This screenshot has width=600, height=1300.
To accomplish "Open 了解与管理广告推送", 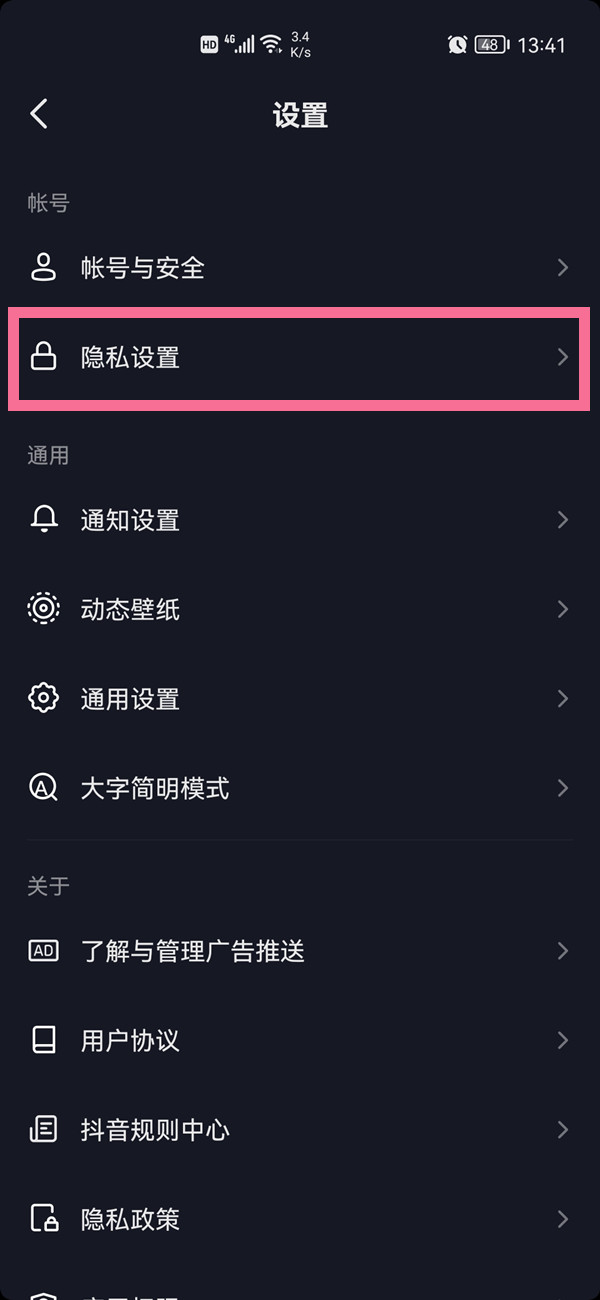I will coord(300,951).
